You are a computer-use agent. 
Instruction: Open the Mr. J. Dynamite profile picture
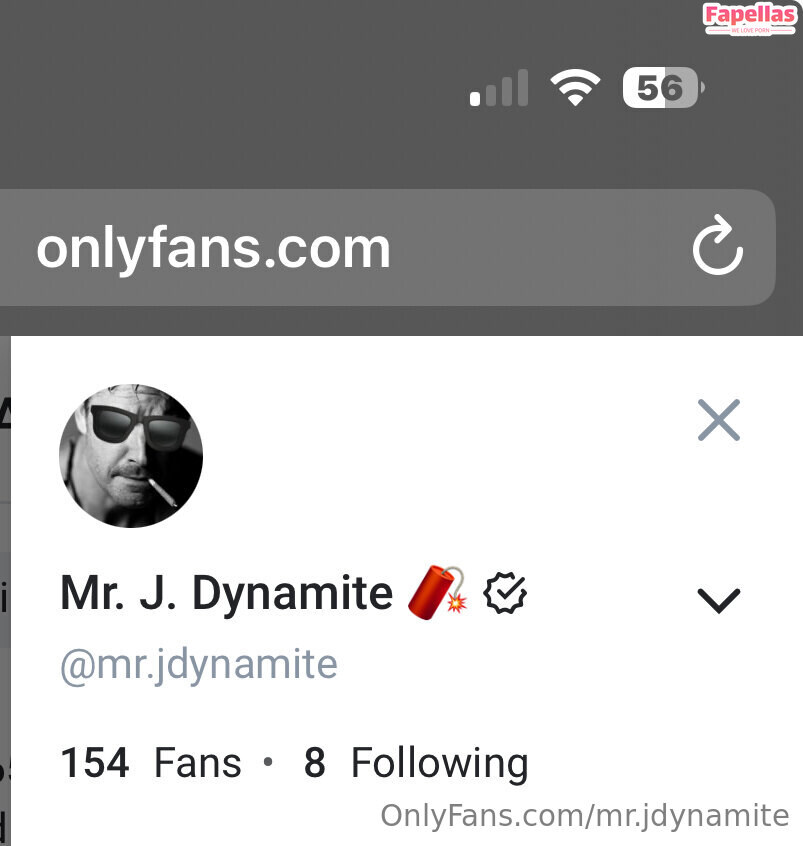(x=131, y=456)
